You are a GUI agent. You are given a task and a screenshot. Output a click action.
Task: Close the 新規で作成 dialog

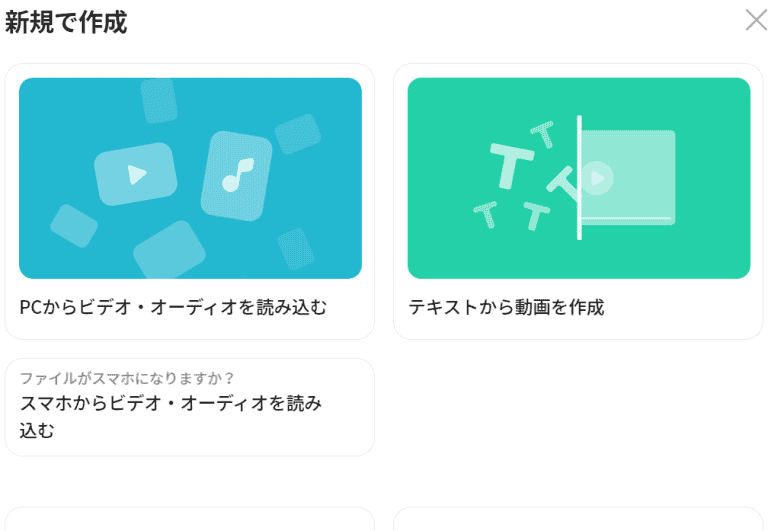coord(755,20)
